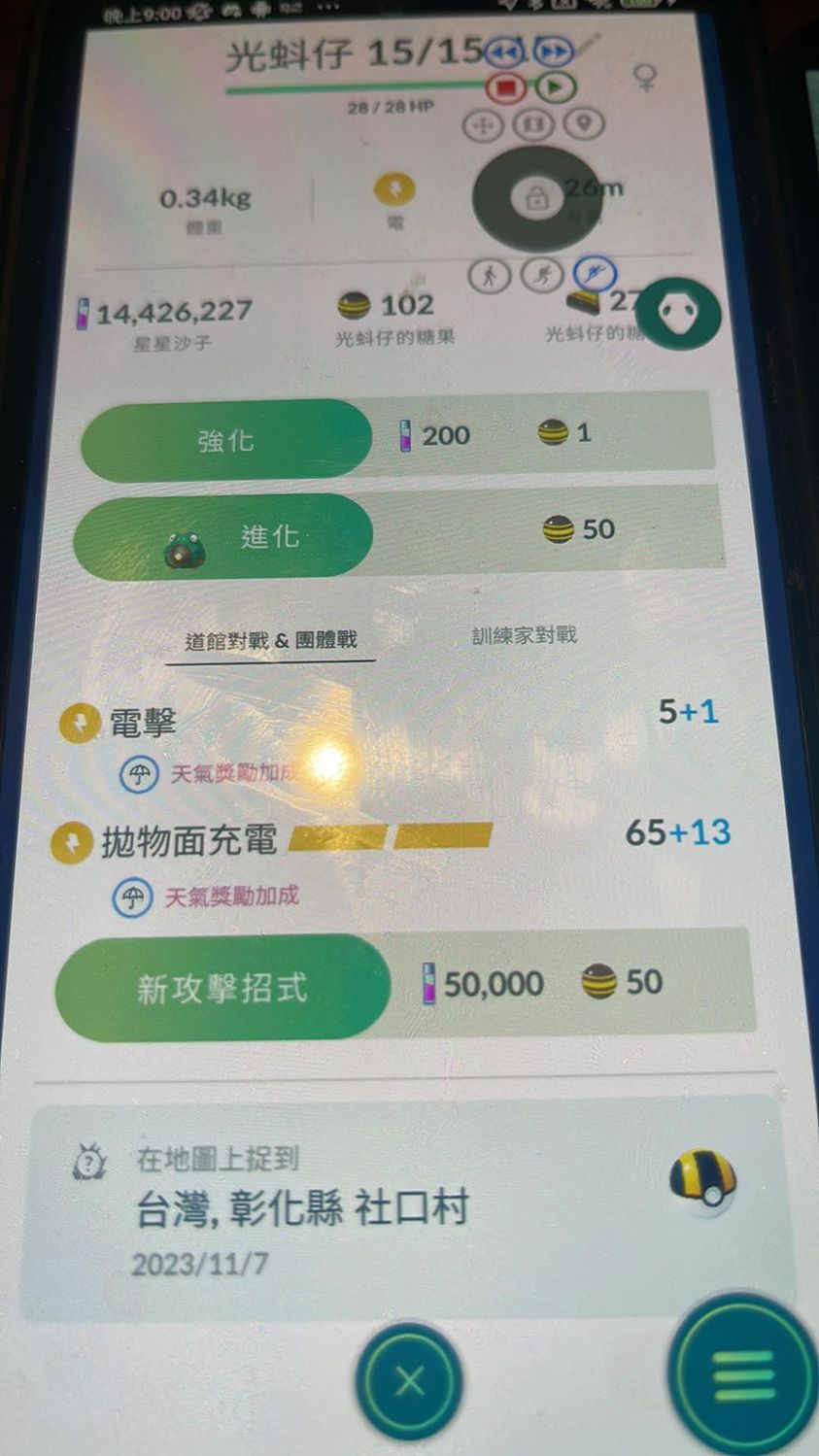Viewport: 819px width, 1456px height.
Task: Evolve with the 進化 button
Action: click(x=223, y=537)
